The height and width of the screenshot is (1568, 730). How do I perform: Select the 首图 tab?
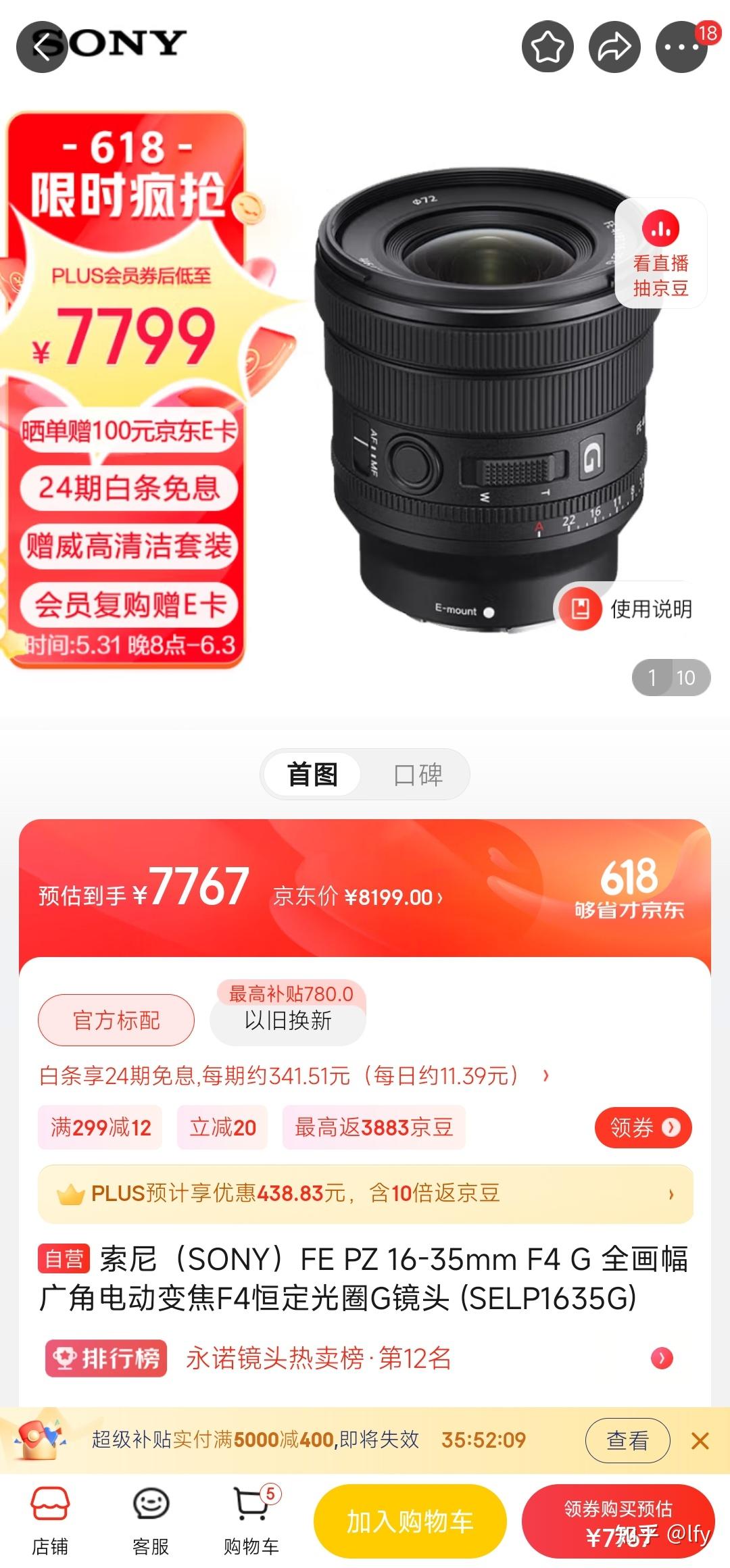click(312, 775)
